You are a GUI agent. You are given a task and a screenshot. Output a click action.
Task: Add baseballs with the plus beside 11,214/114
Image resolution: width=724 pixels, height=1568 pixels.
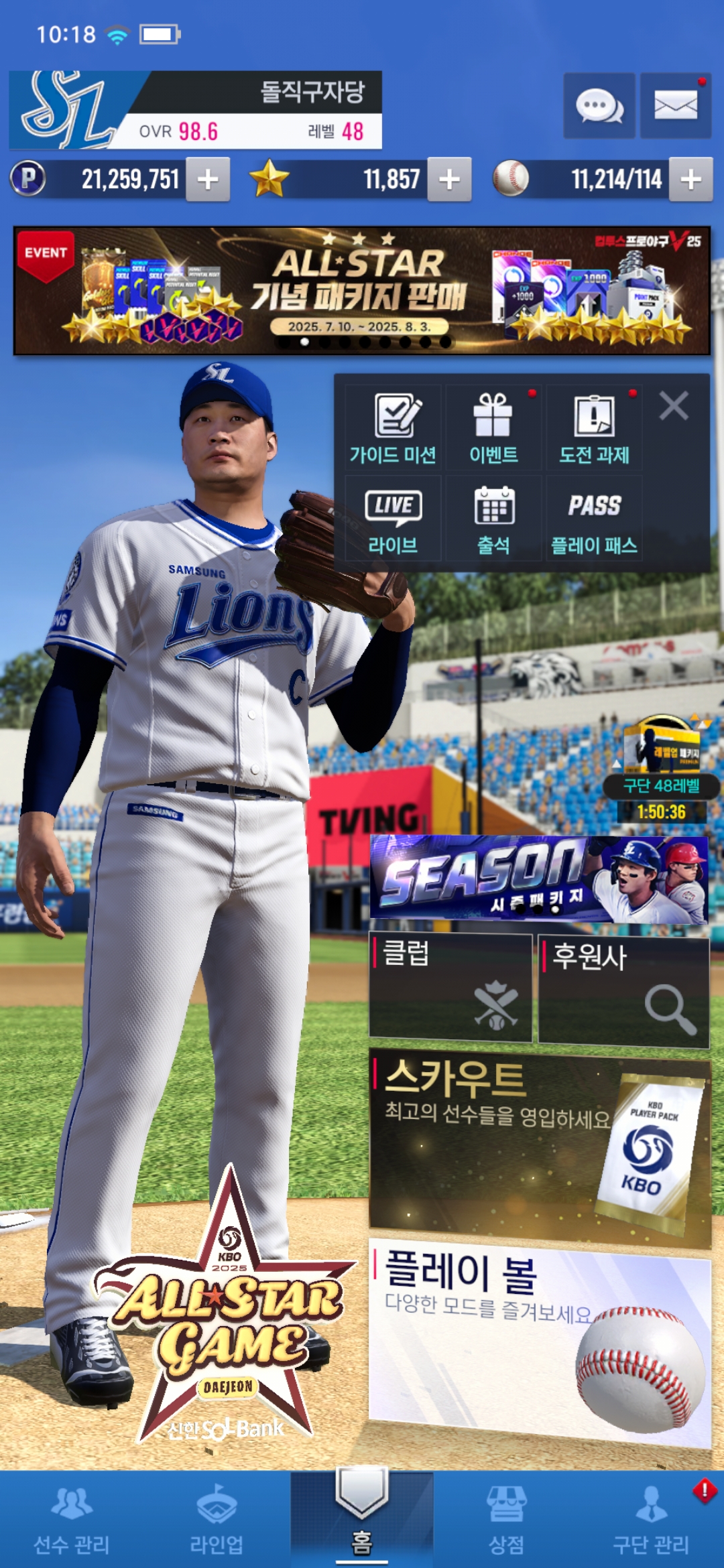click(x=690, y=180)
